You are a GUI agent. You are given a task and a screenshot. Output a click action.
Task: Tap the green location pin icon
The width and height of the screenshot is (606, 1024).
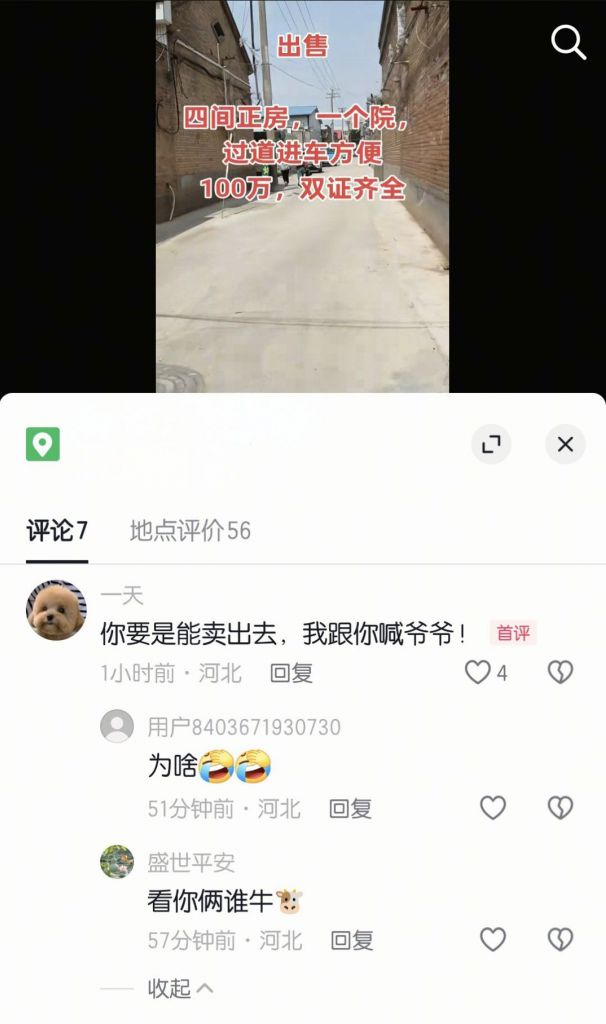click(43, 444)
